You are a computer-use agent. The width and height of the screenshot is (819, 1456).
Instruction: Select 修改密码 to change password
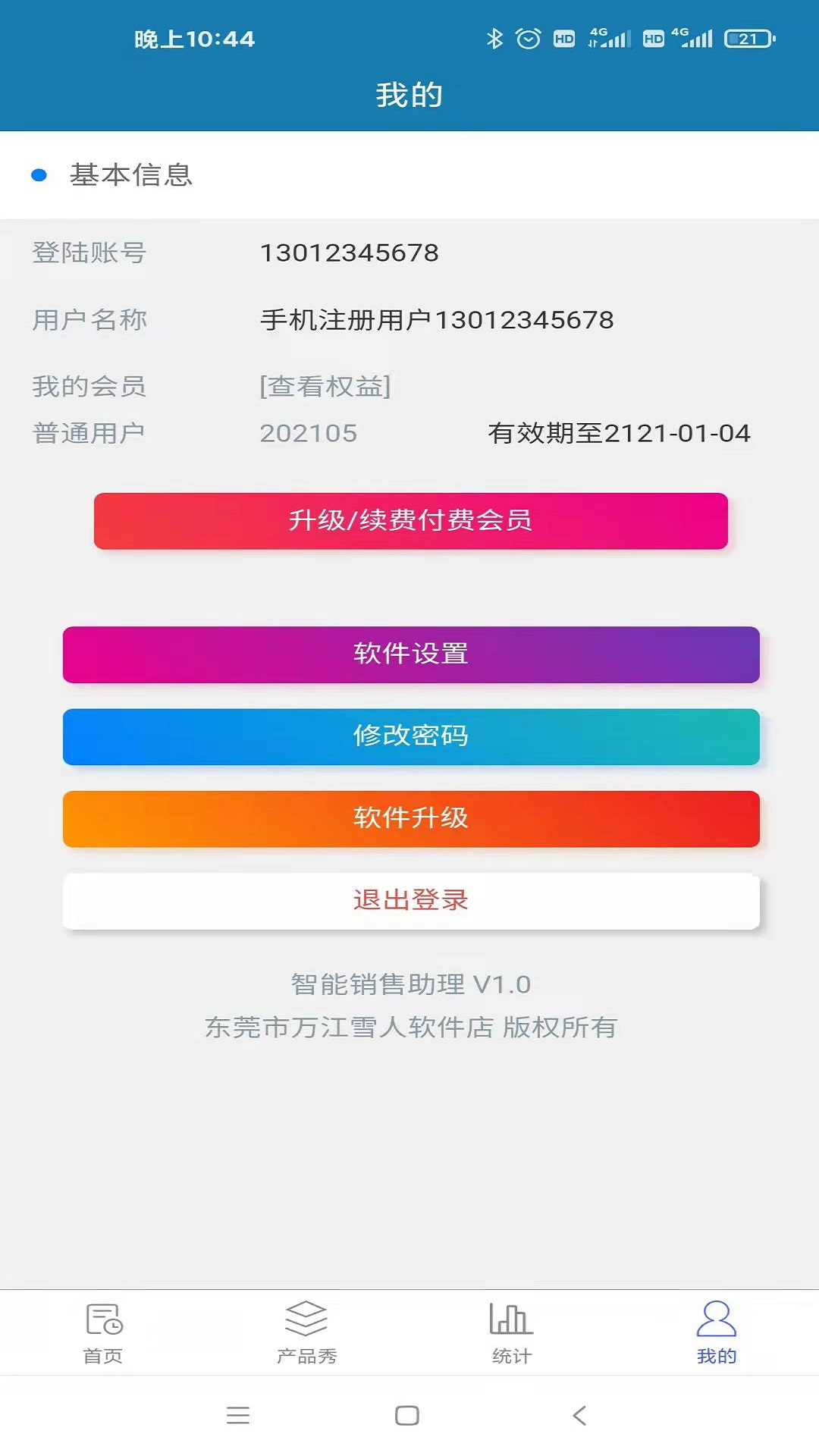point(410,736)
